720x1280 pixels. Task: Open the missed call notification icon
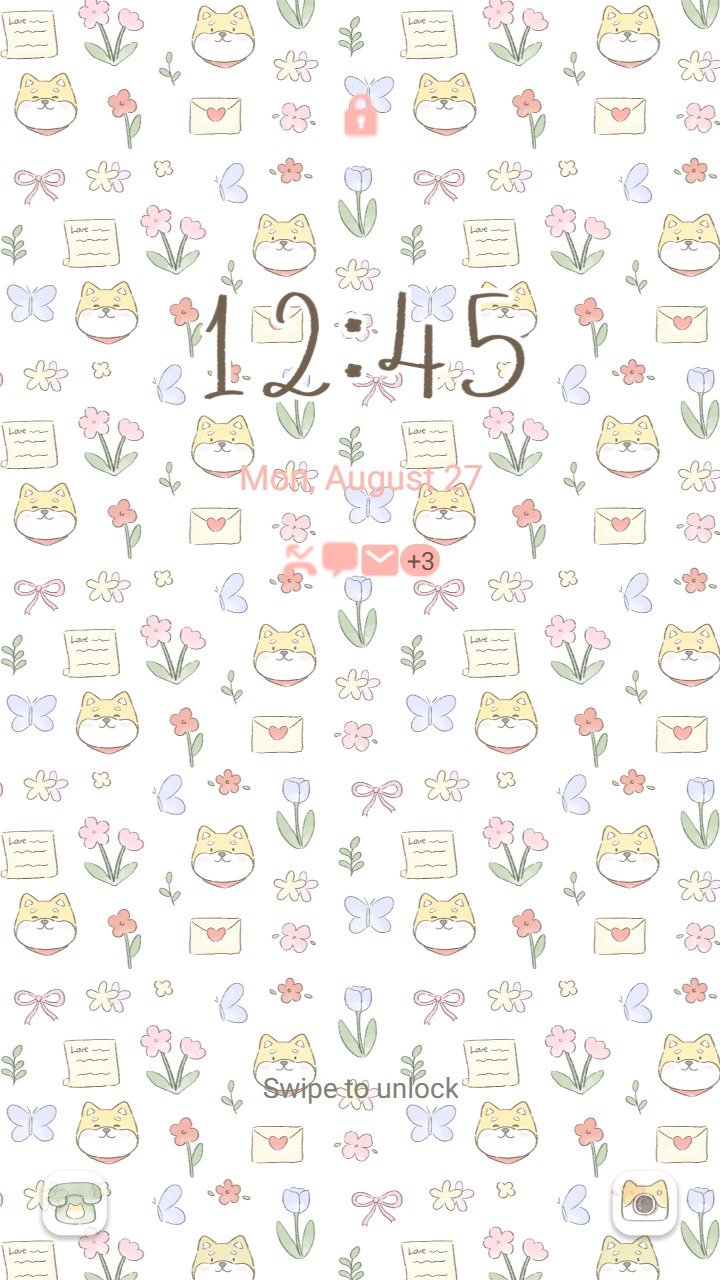tap(300, 561)
